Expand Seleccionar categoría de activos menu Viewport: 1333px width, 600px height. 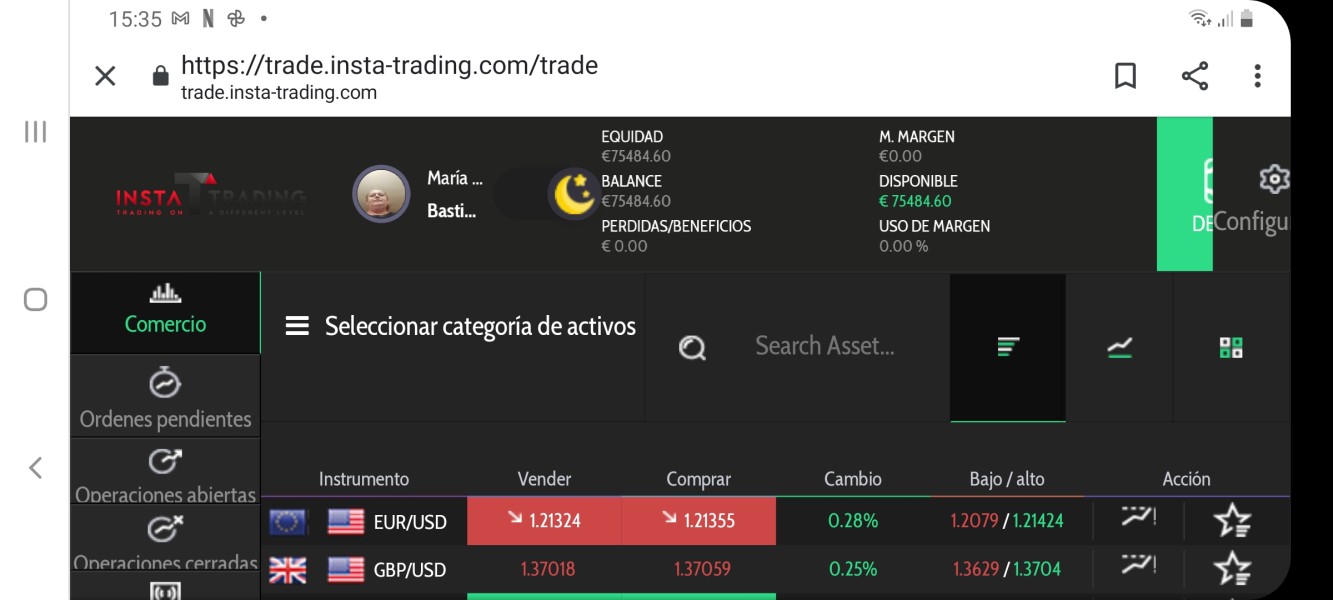coord(460,326)
